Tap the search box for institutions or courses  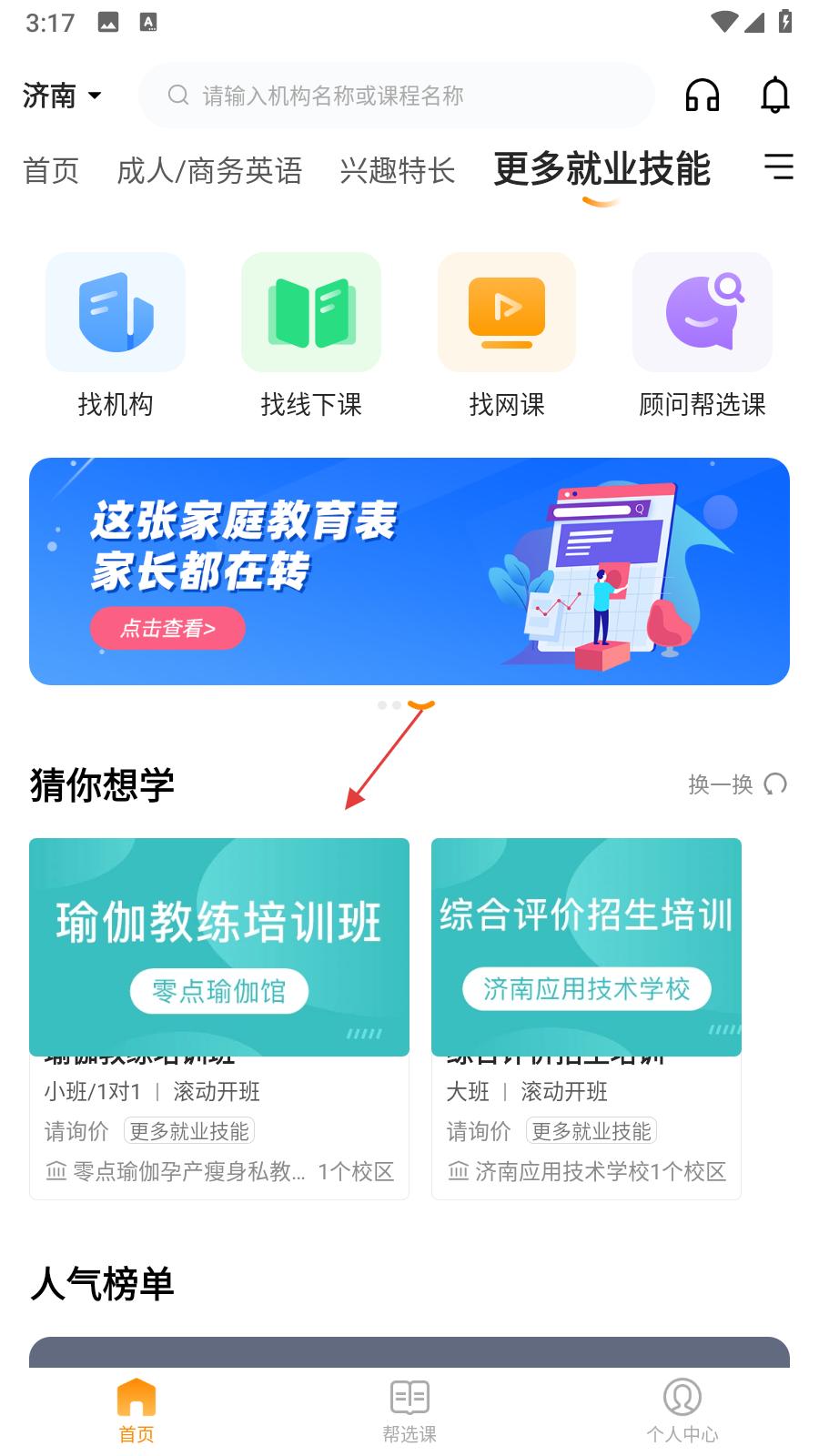[397, 96]
